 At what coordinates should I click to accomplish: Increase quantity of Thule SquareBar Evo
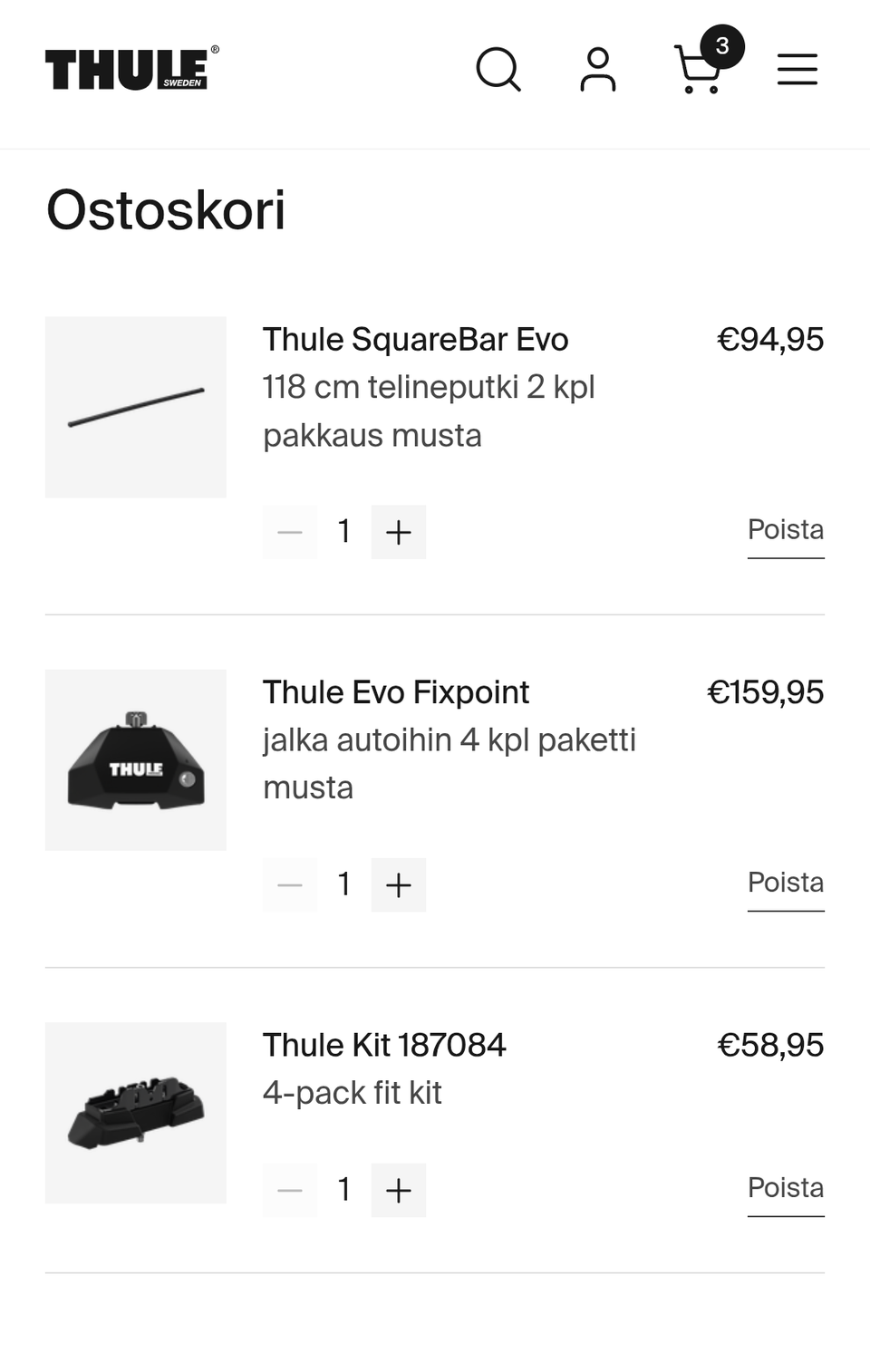coord(399,532)
